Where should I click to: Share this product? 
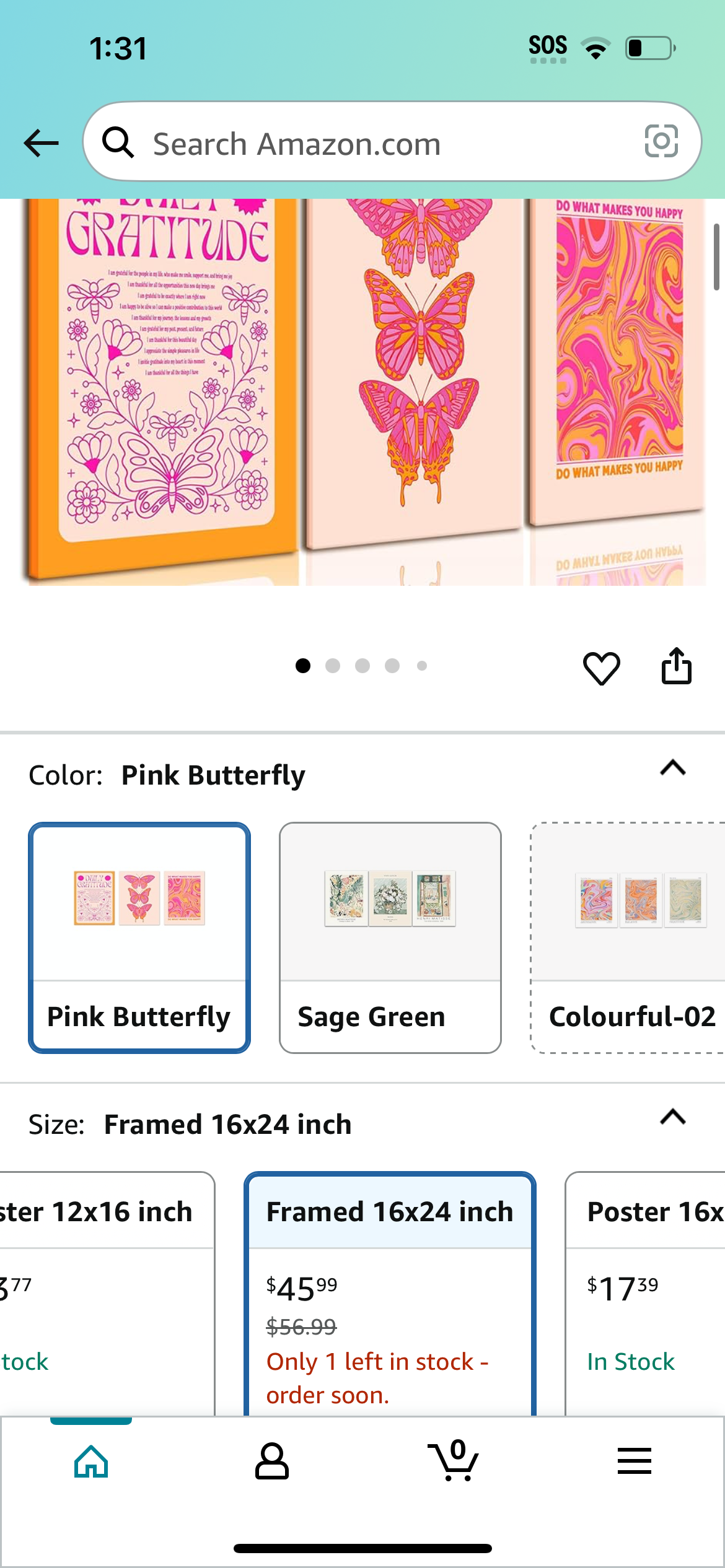click(x=676, y=666)
